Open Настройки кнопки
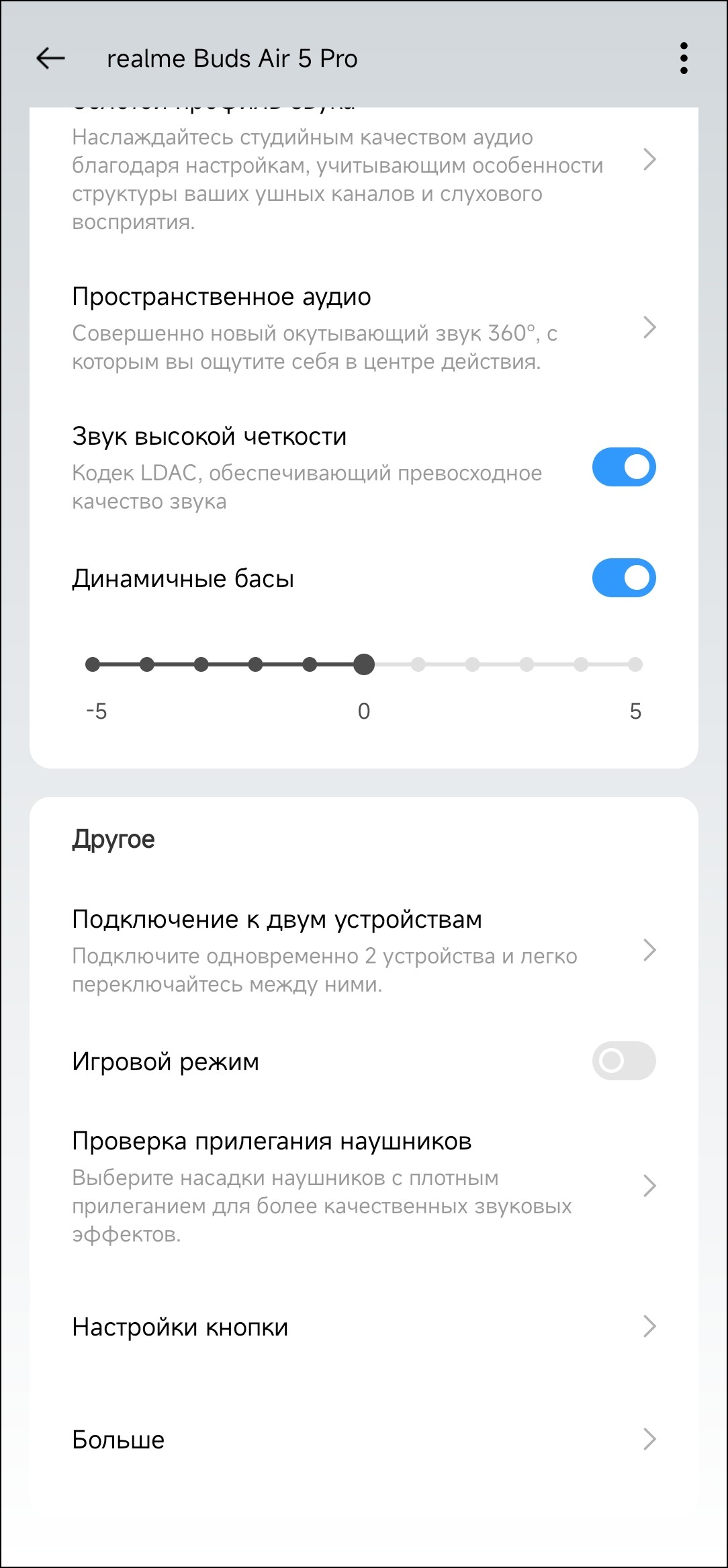The width and height of the screenshot is (728, 1568). tap(363, 1327)
